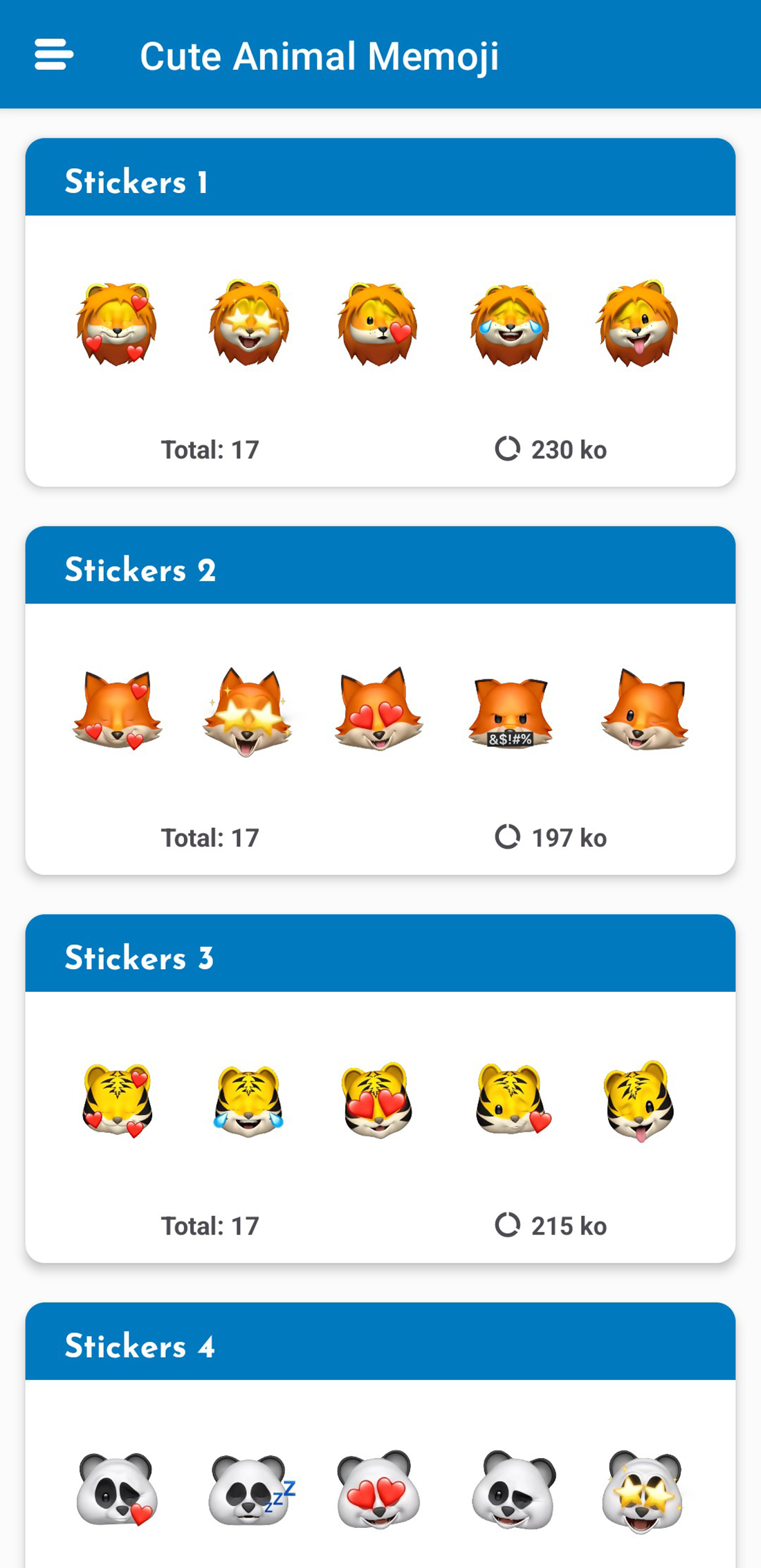This screenshot has width=761, height=1568.
Task: Open the hamburger drawer menu
Action: tap(54, 55)
